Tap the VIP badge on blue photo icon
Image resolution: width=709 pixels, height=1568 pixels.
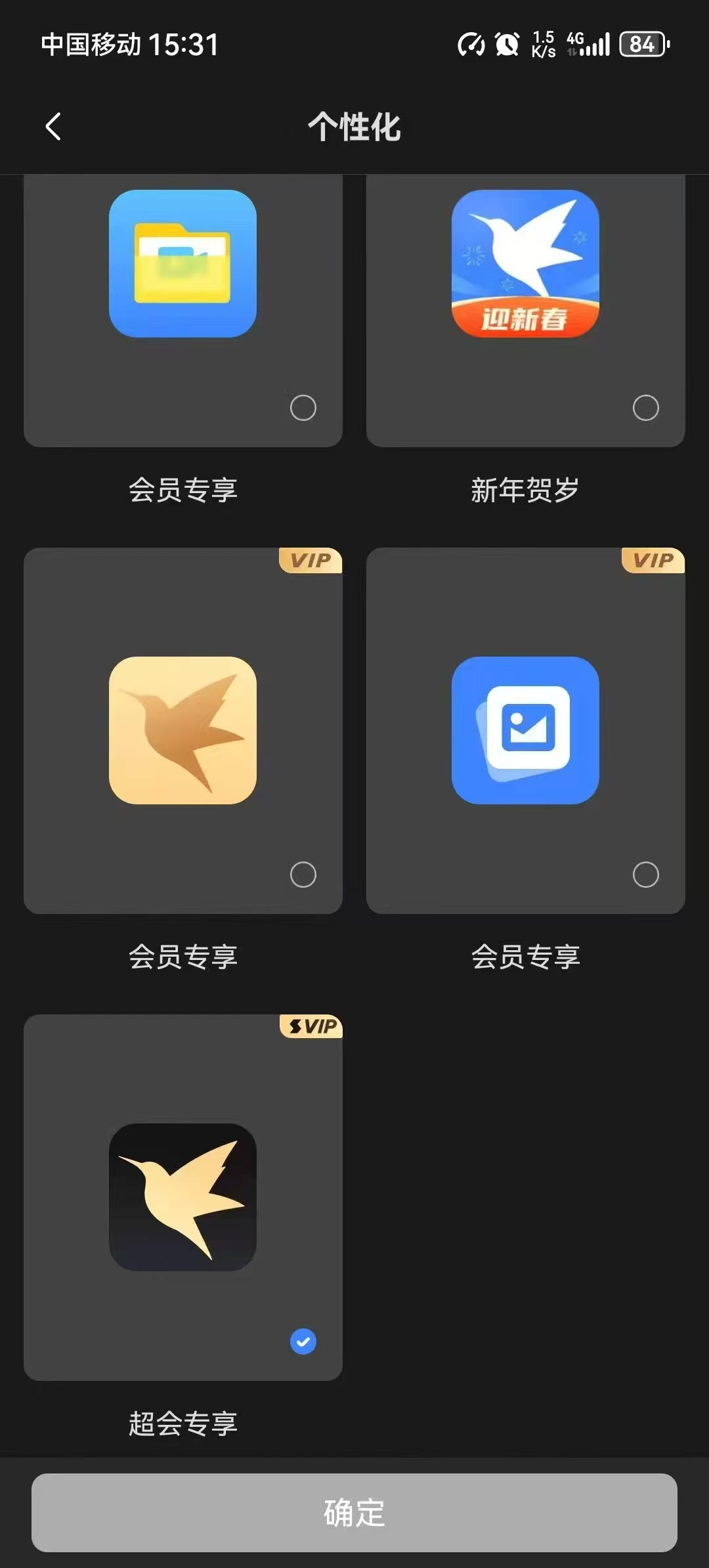click(654, 561)
